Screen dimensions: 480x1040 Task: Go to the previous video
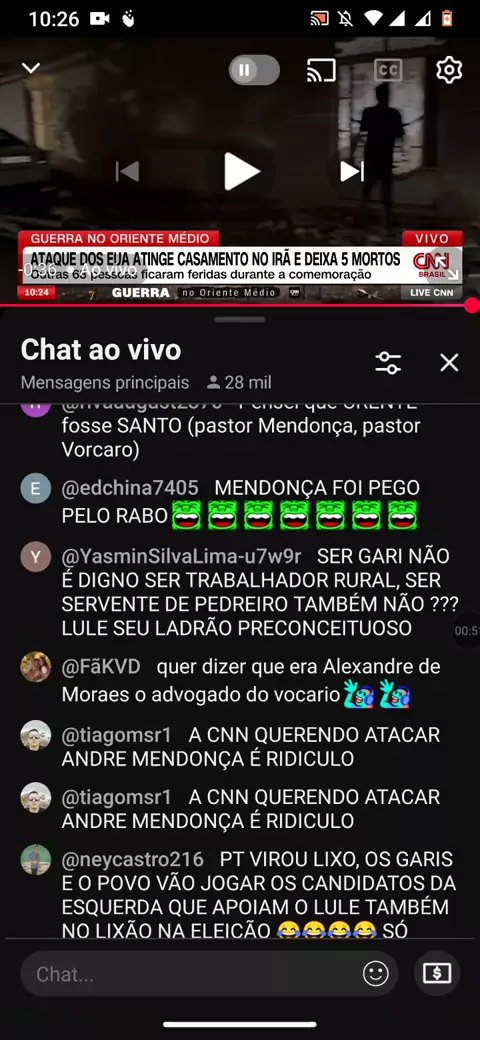click(127, 172)
